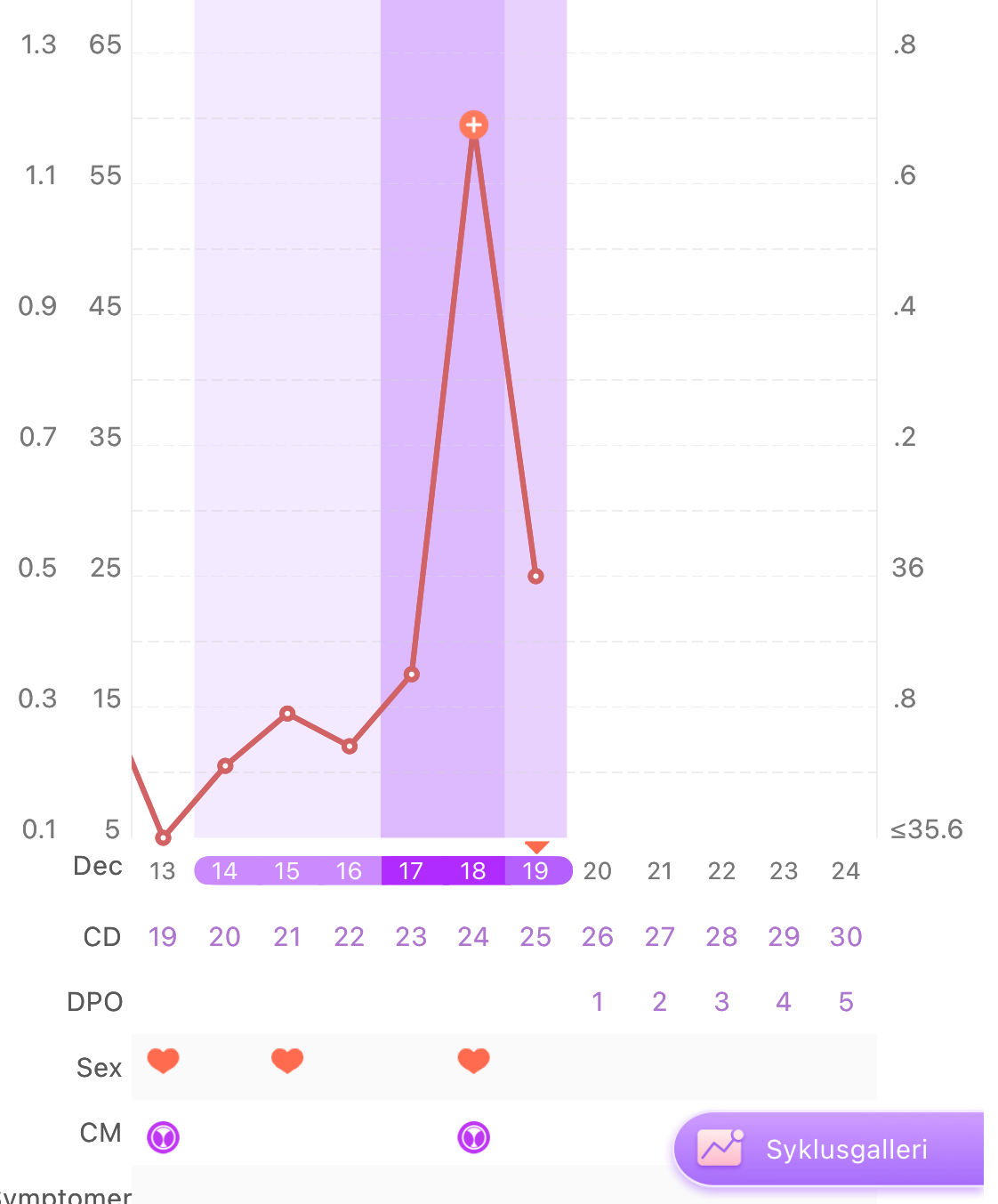Image resolution: width=998 pixels, height=1204 pixels.
Task: Open the Syklusgalleri cycle gallery
Action: (x=827, y=1149)
